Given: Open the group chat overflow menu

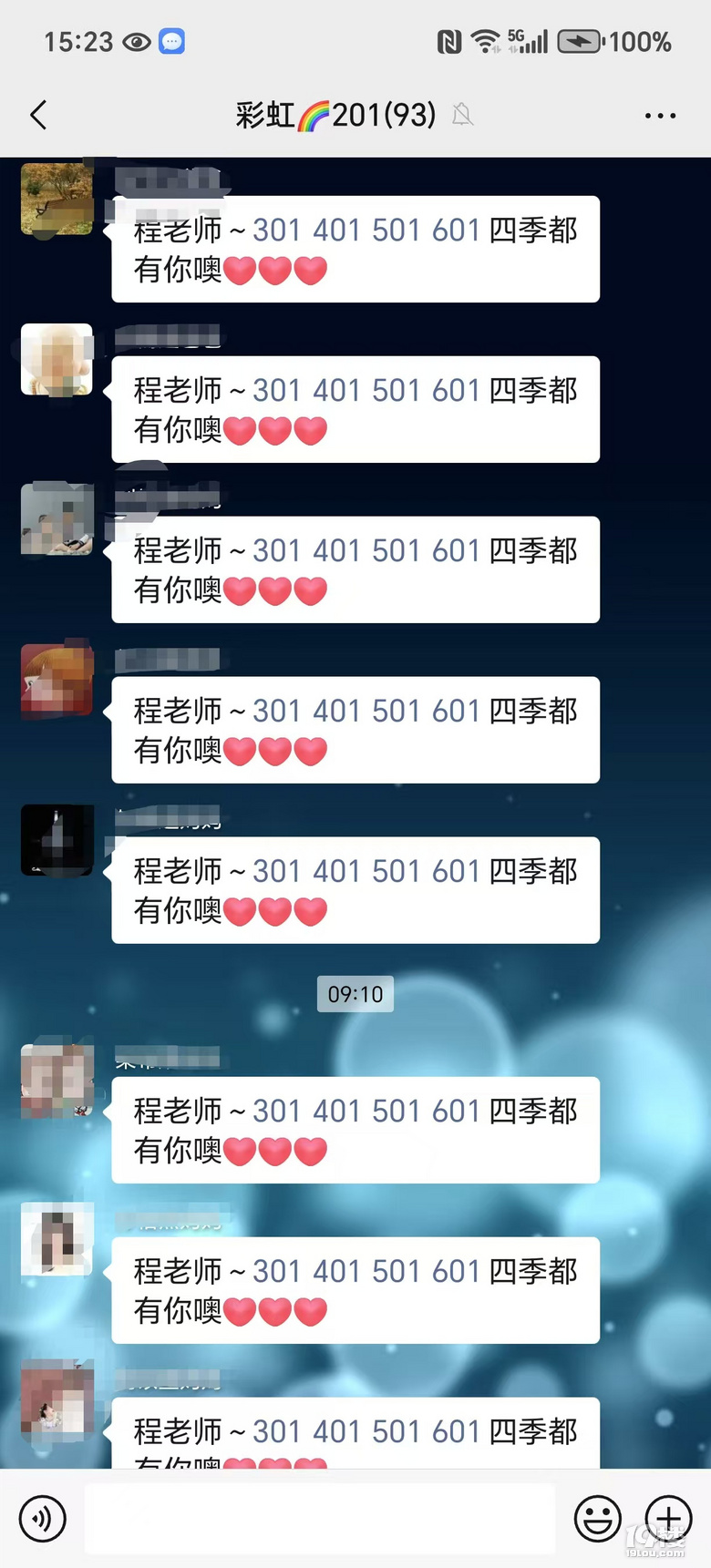Looking at the screenshot, I should coord(660,116).
